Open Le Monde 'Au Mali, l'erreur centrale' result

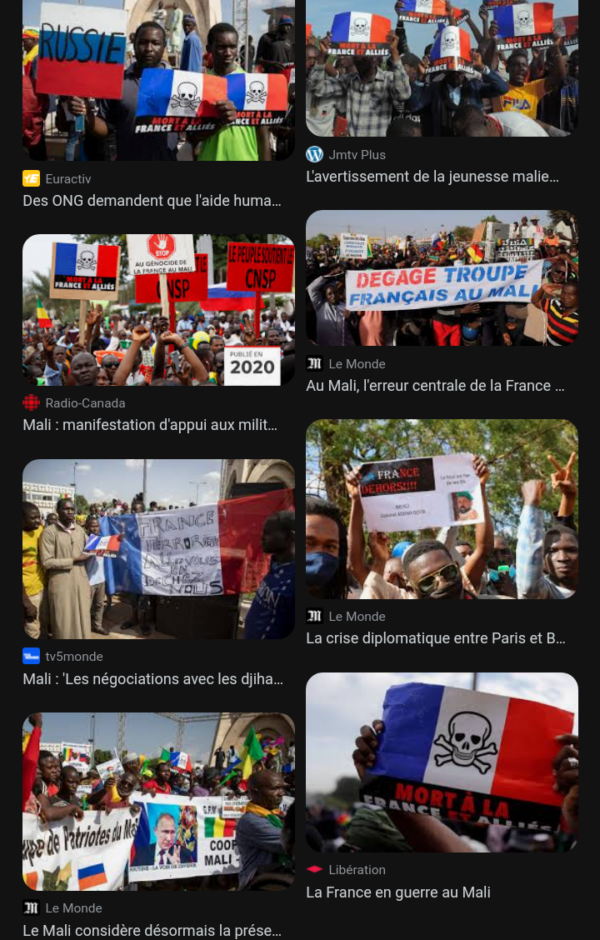pyautogui.click(x=441, y=278)
